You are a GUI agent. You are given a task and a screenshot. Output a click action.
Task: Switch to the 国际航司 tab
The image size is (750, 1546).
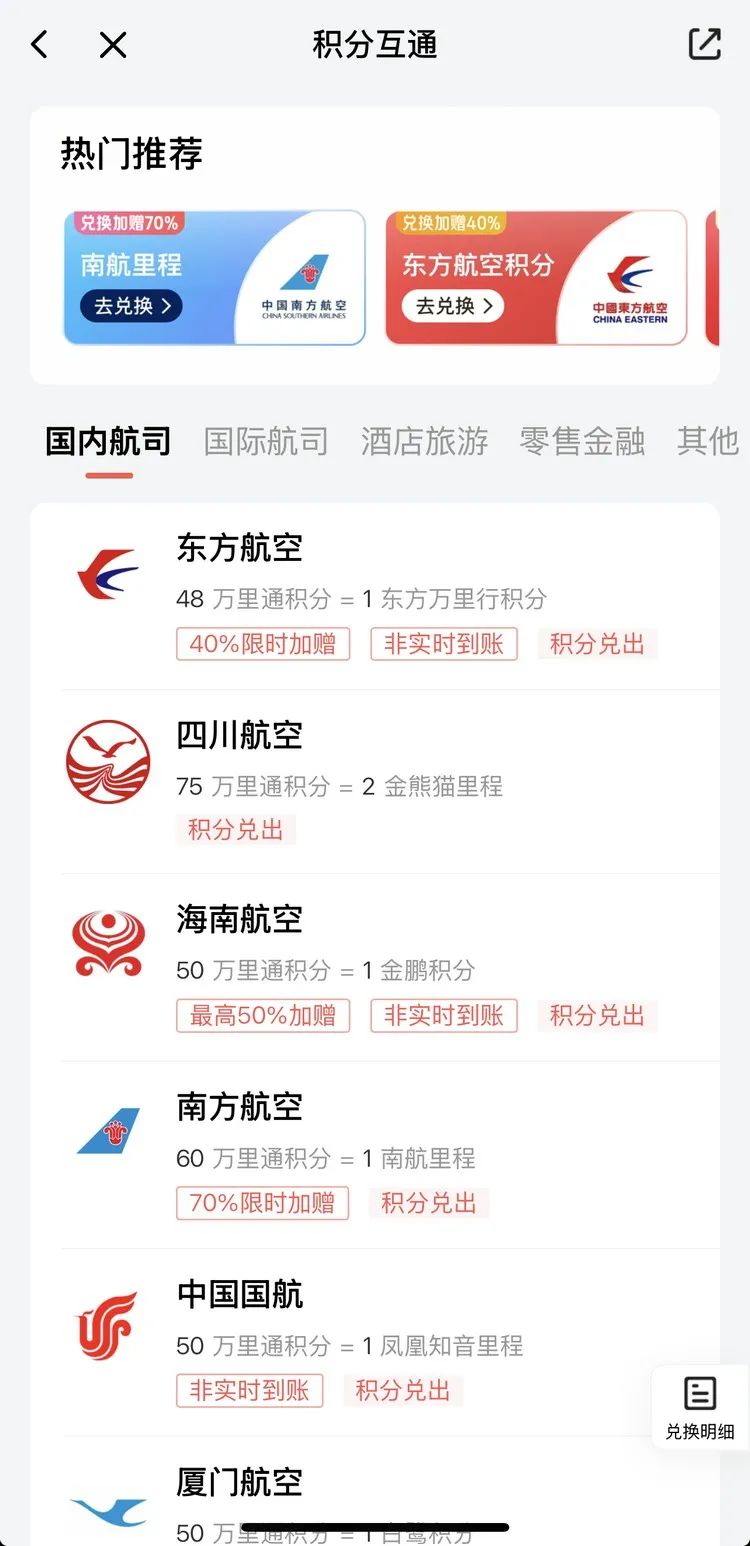(x=266, y=441)
